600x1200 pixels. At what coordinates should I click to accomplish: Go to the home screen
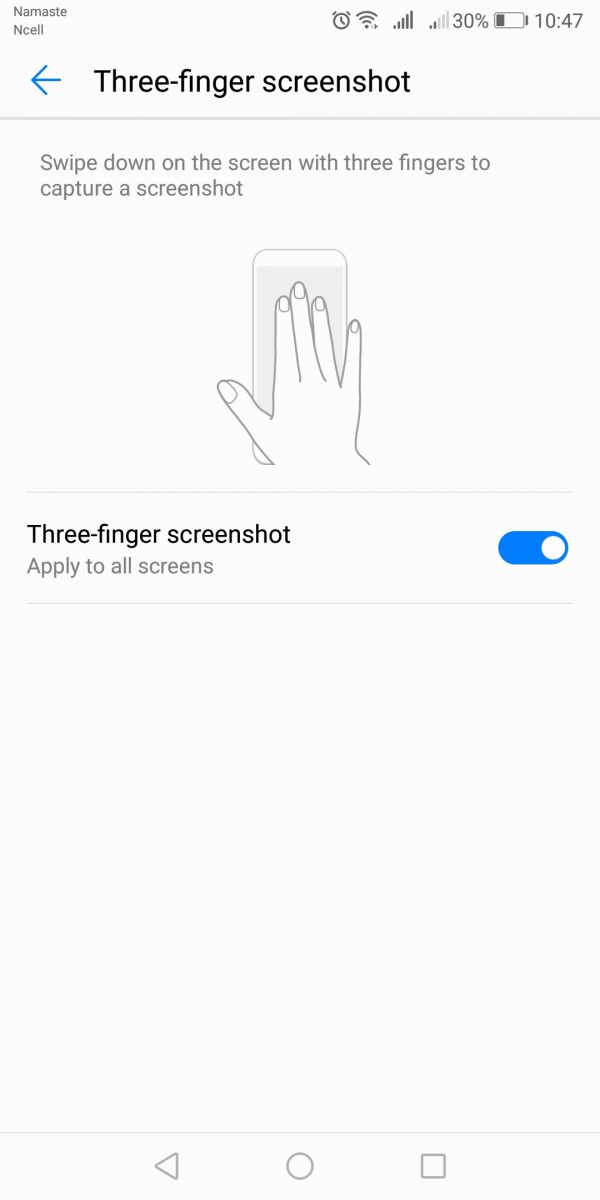tap(300, 1165)
